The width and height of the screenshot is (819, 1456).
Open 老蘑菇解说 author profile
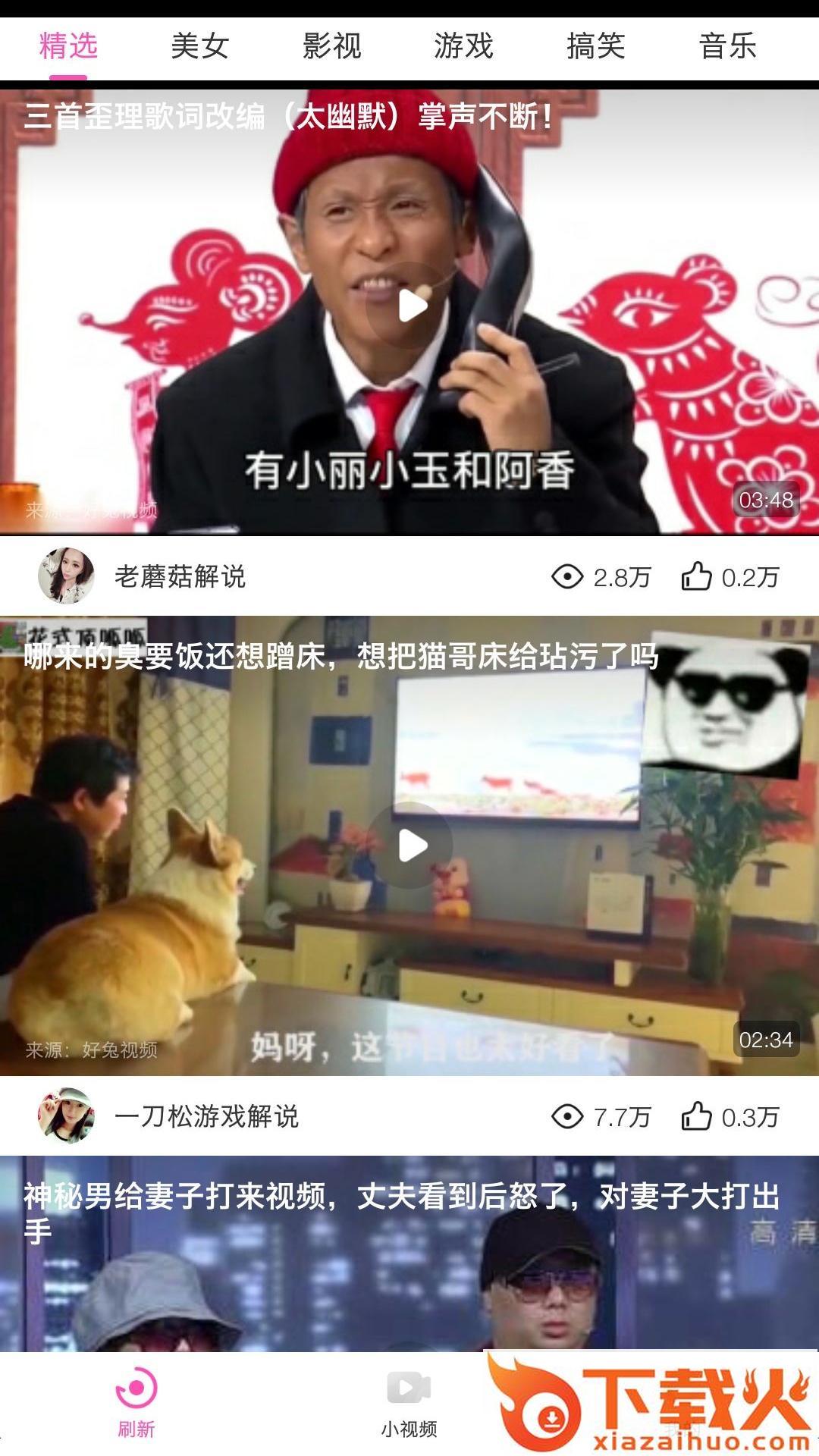[67, 576]
